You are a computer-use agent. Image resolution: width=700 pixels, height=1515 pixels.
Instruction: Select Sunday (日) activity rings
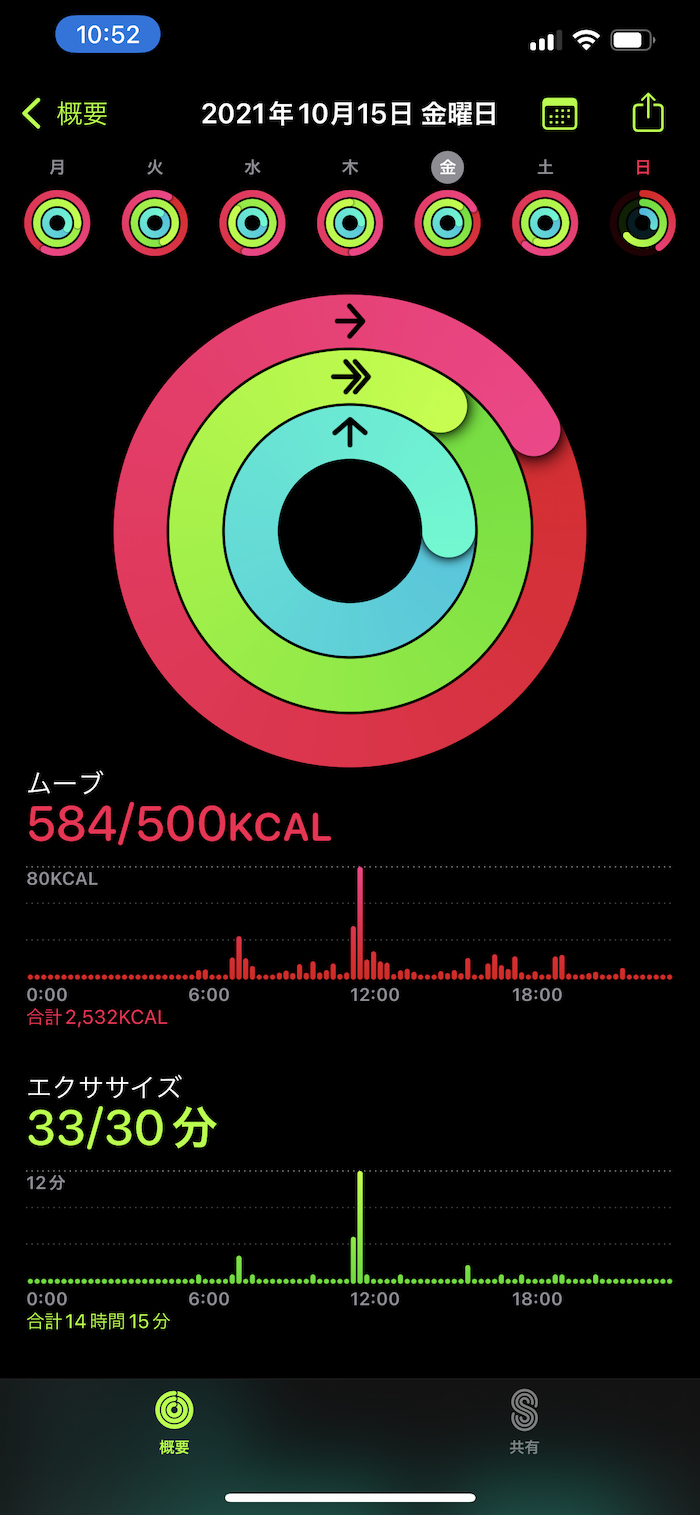(643, 222)
